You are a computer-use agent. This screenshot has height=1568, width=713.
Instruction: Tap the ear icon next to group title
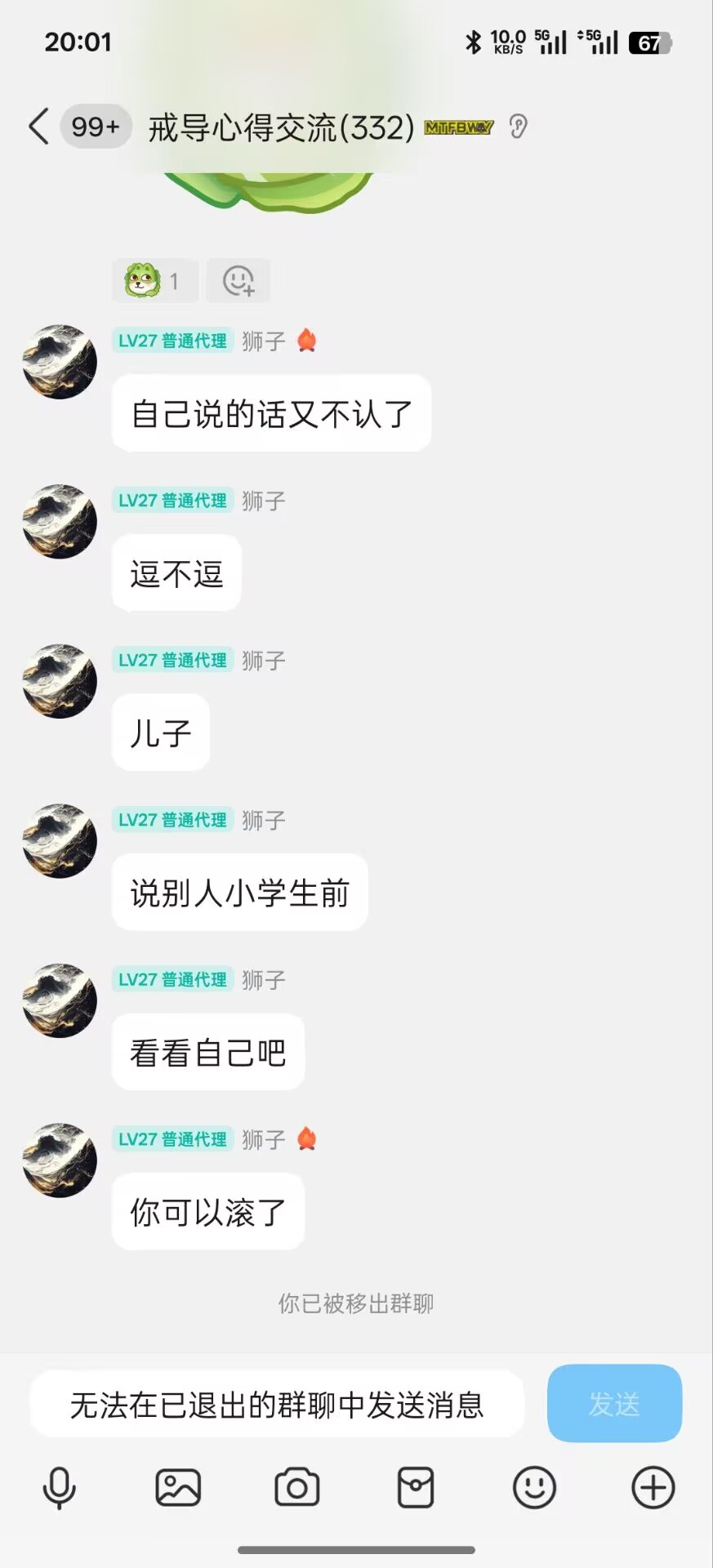(x=518, y=127)
